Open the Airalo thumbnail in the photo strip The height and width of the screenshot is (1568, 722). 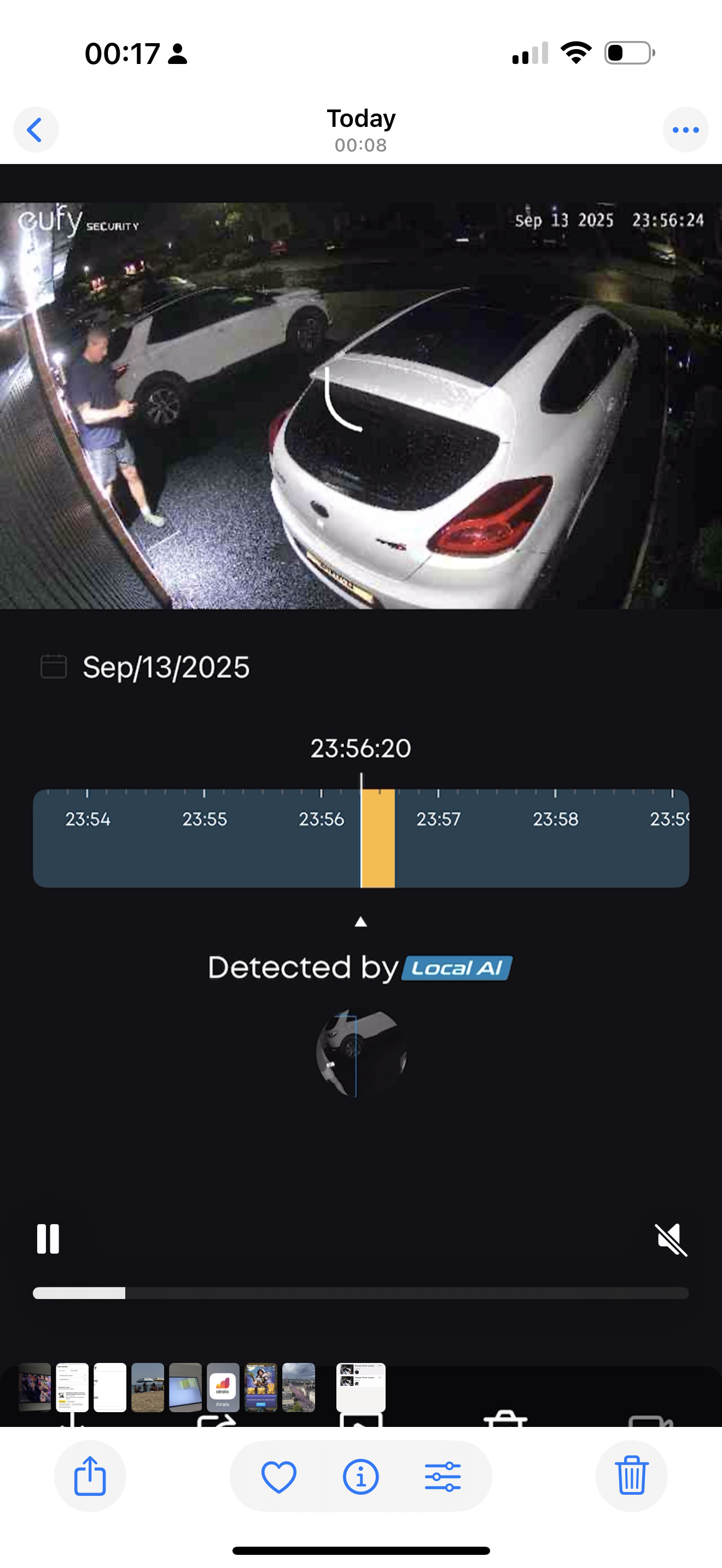point(223,1387)
